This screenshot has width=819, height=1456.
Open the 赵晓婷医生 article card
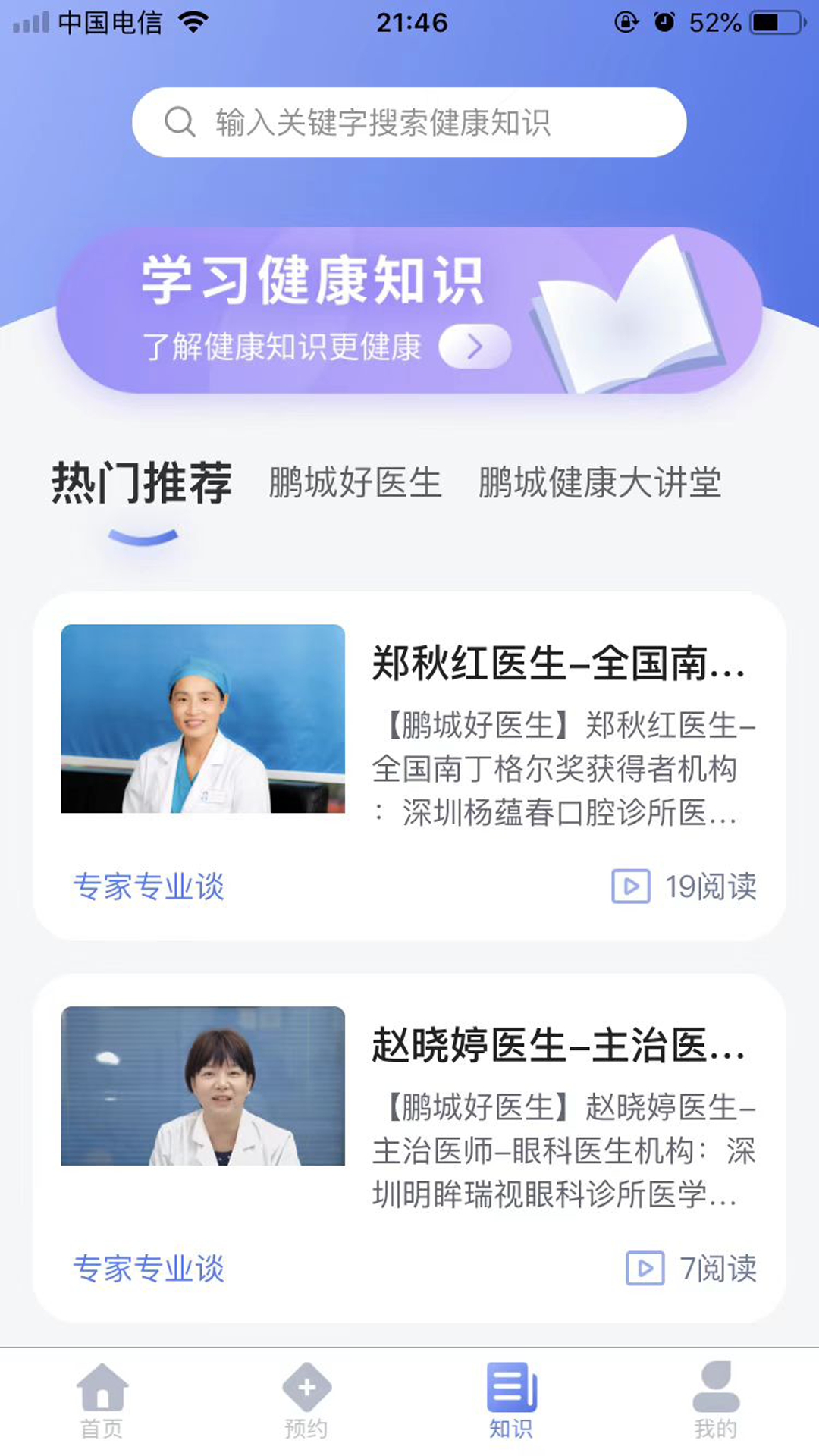[409, 1147]
